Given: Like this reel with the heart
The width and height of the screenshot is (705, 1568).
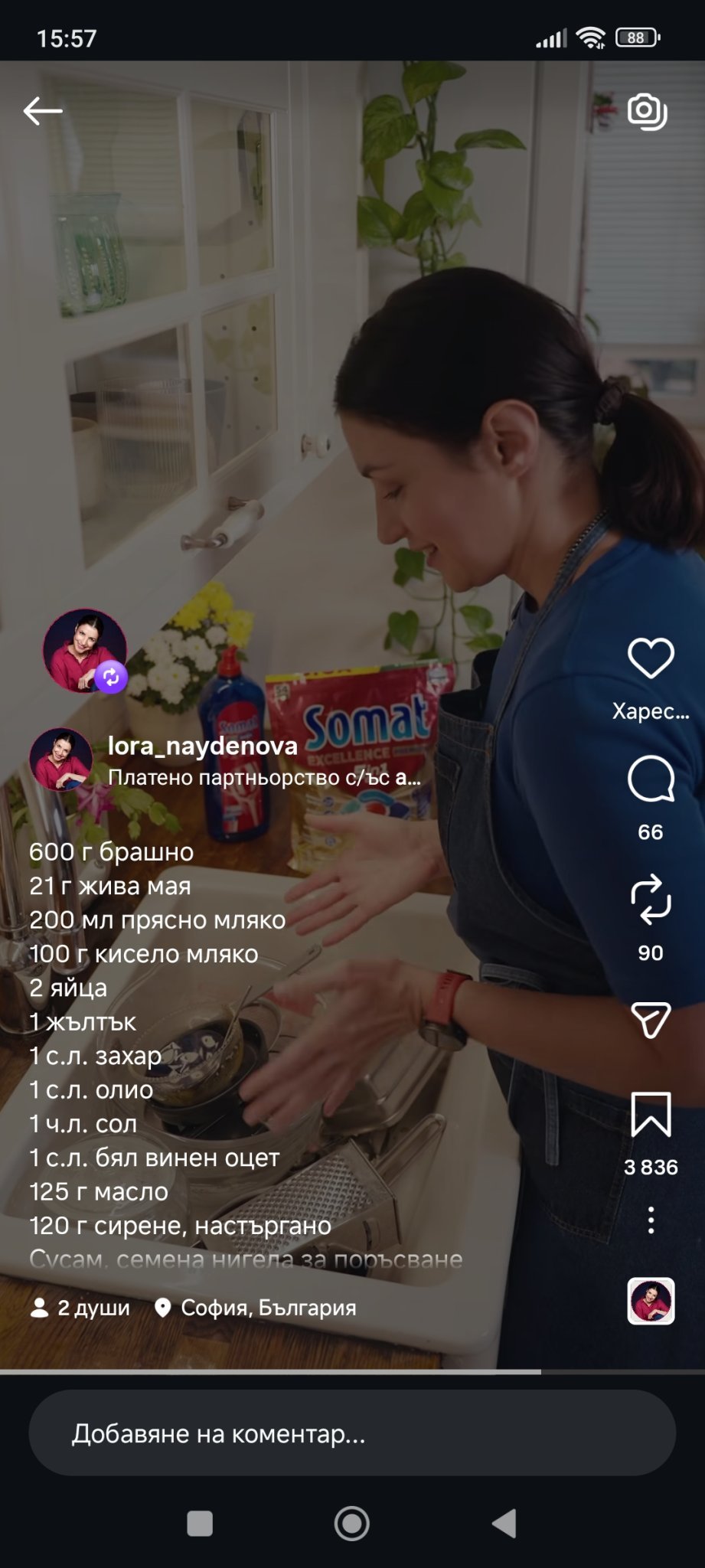Looking at the screenshot, I should (x=651, y=658).
